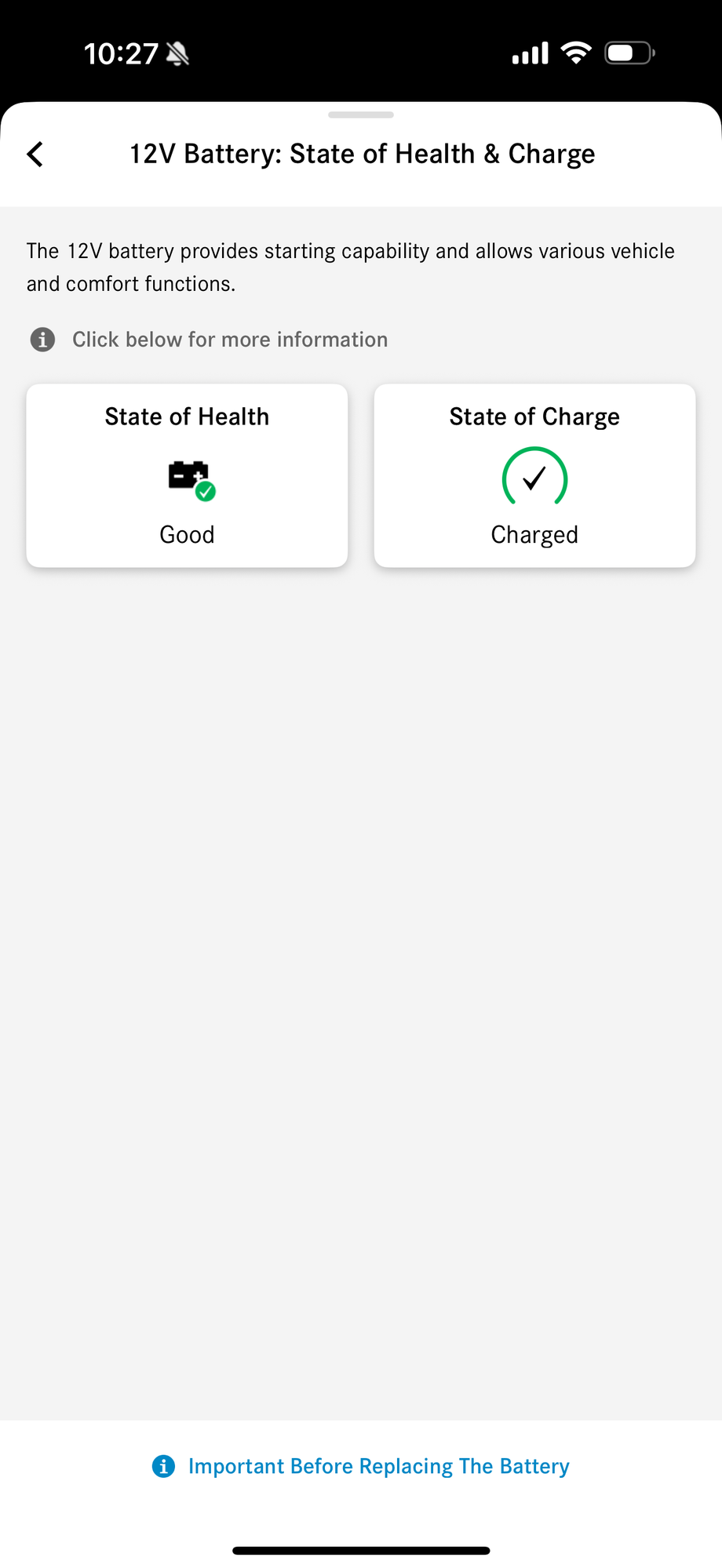Open the State of Health card
Viewport: 722px width, 1568px height.
click(x=187, y=475)
